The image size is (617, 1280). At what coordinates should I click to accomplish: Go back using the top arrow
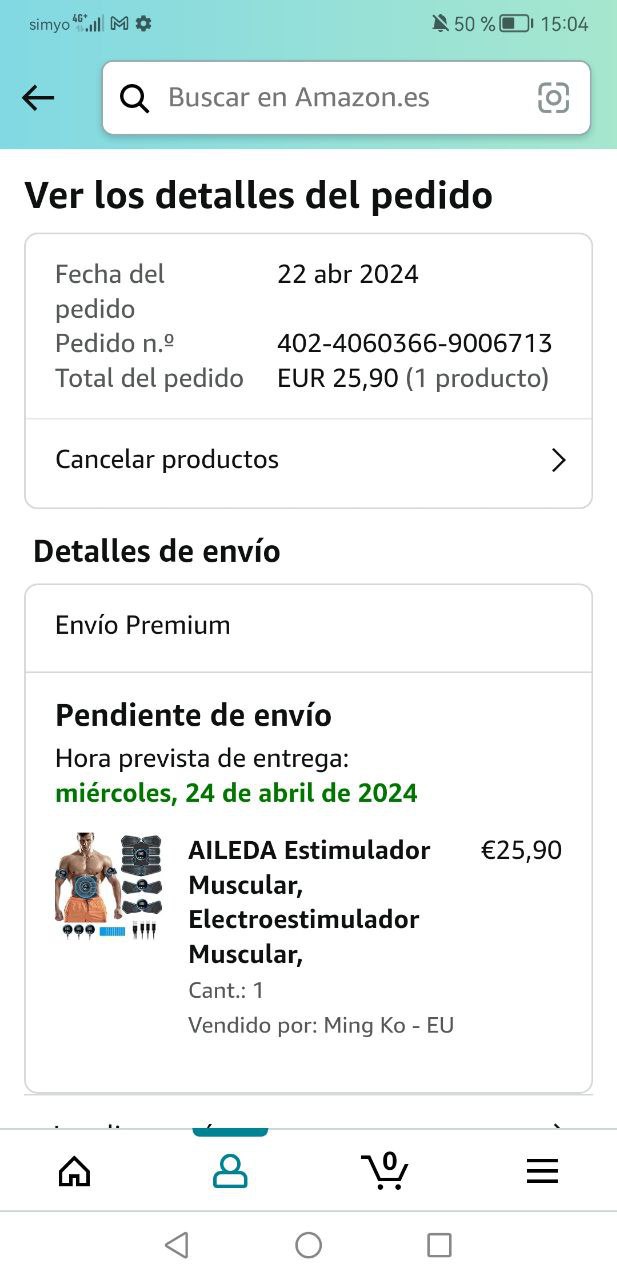[38, 98]
